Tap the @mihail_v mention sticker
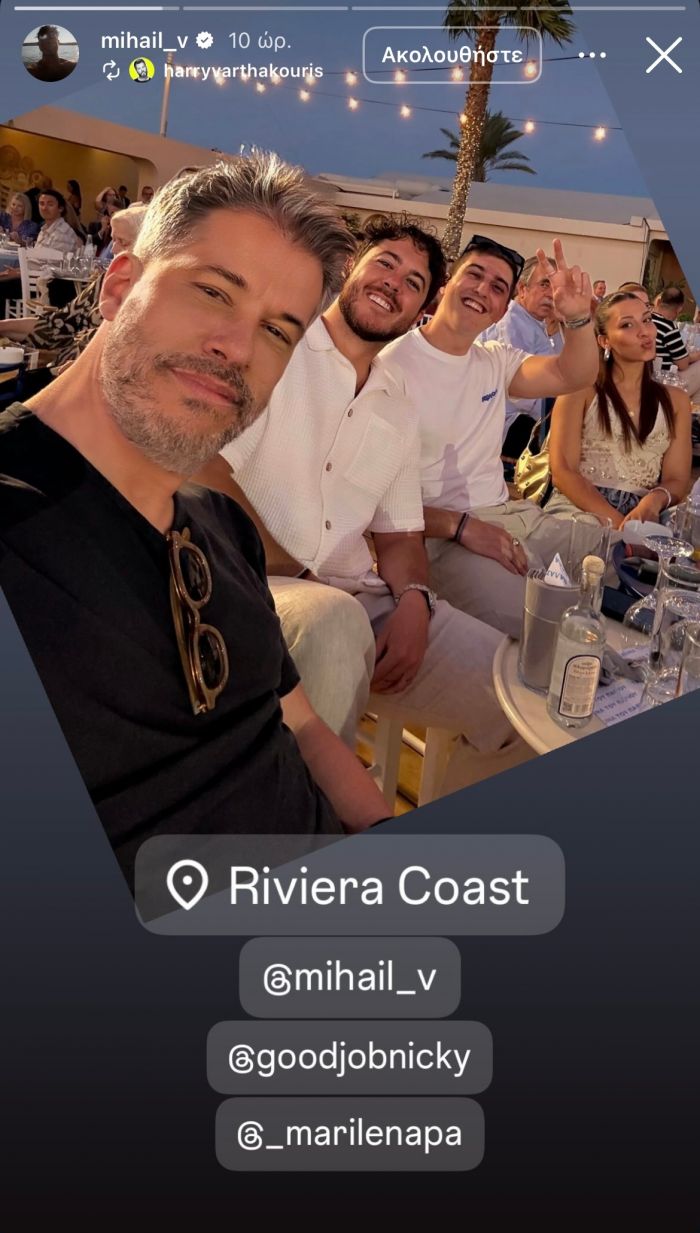 click(350, 978)
